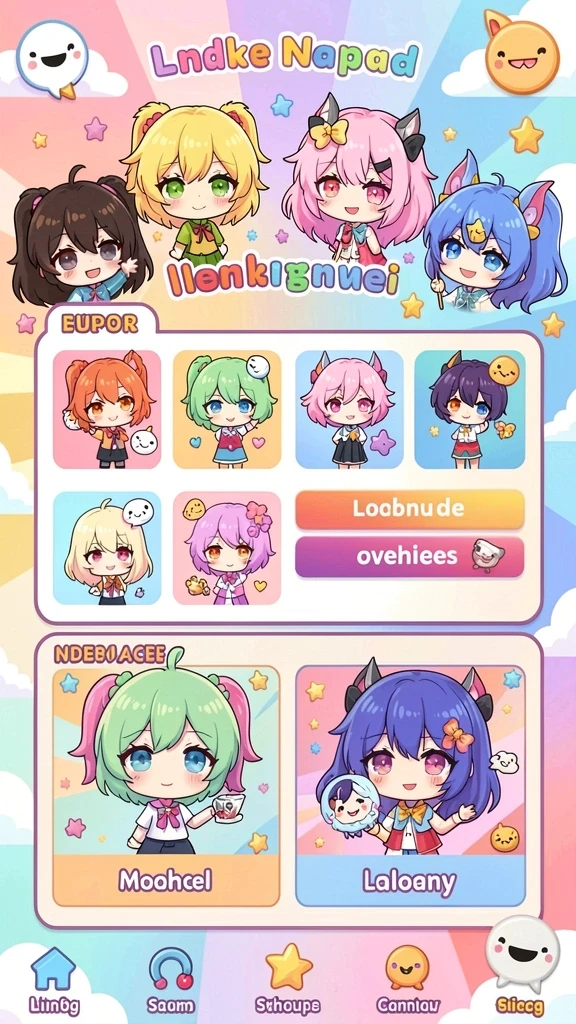Open the Moohcel character card

[166, 786]
